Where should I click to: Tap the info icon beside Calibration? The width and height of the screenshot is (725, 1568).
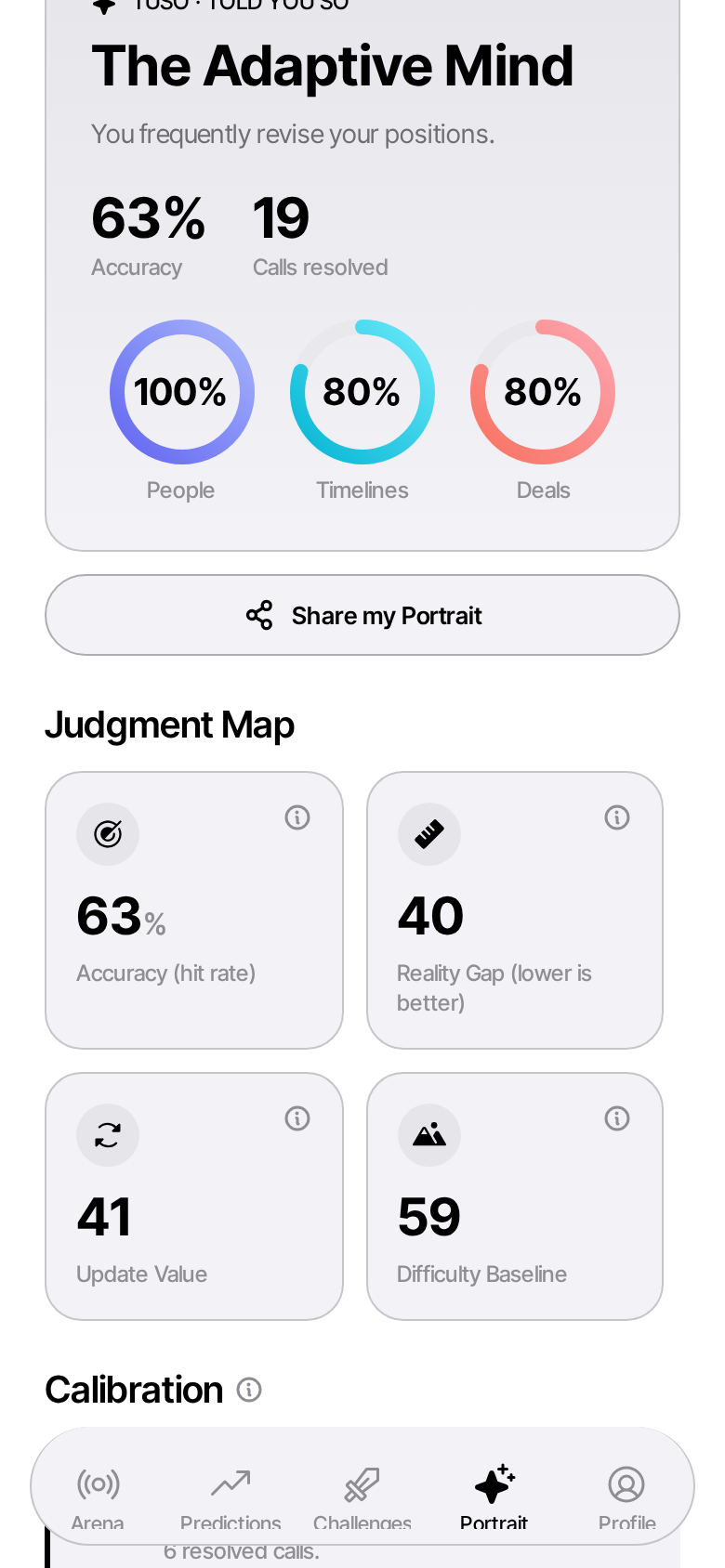[x=249, y=1390]
